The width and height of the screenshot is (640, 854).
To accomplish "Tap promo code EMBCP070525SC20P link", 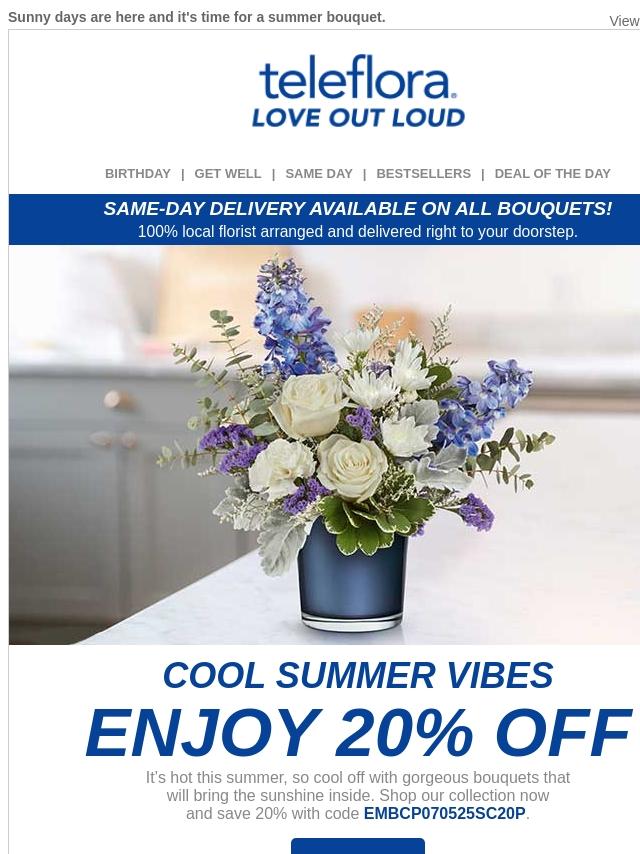I will point(444,813).
